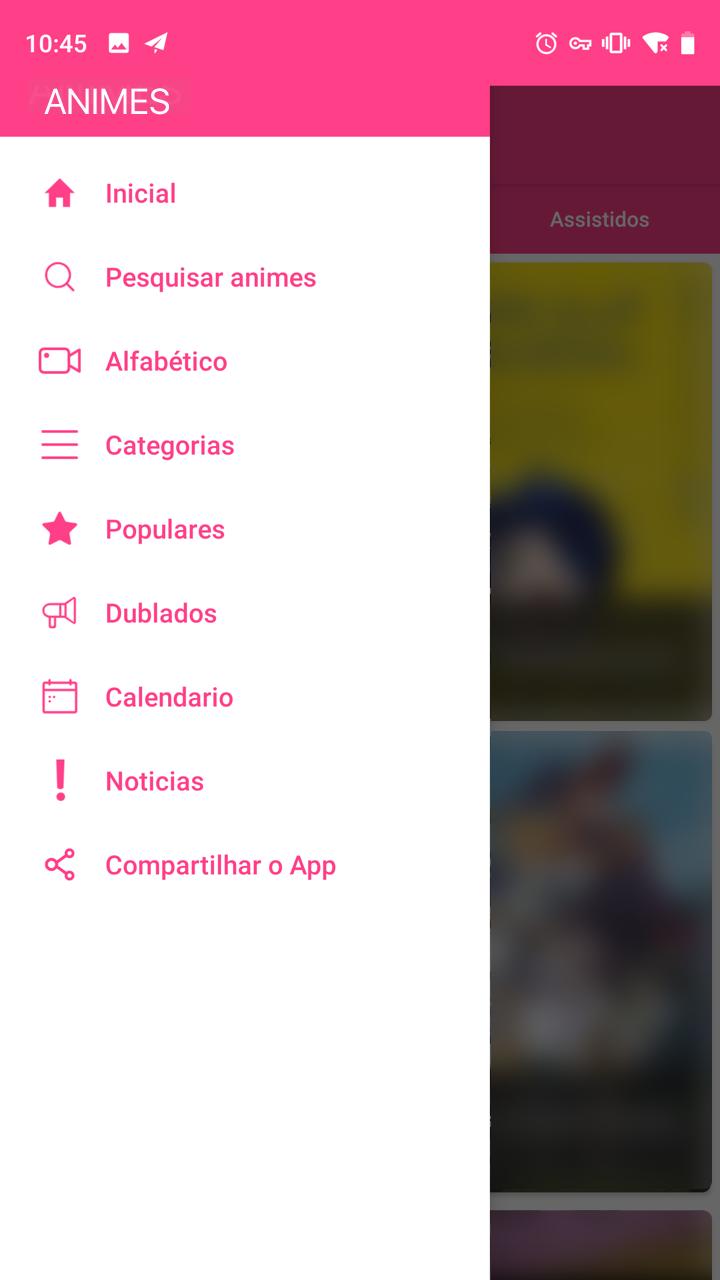Open the Calendario item
Screen dimensions: 720x1280
169,697
